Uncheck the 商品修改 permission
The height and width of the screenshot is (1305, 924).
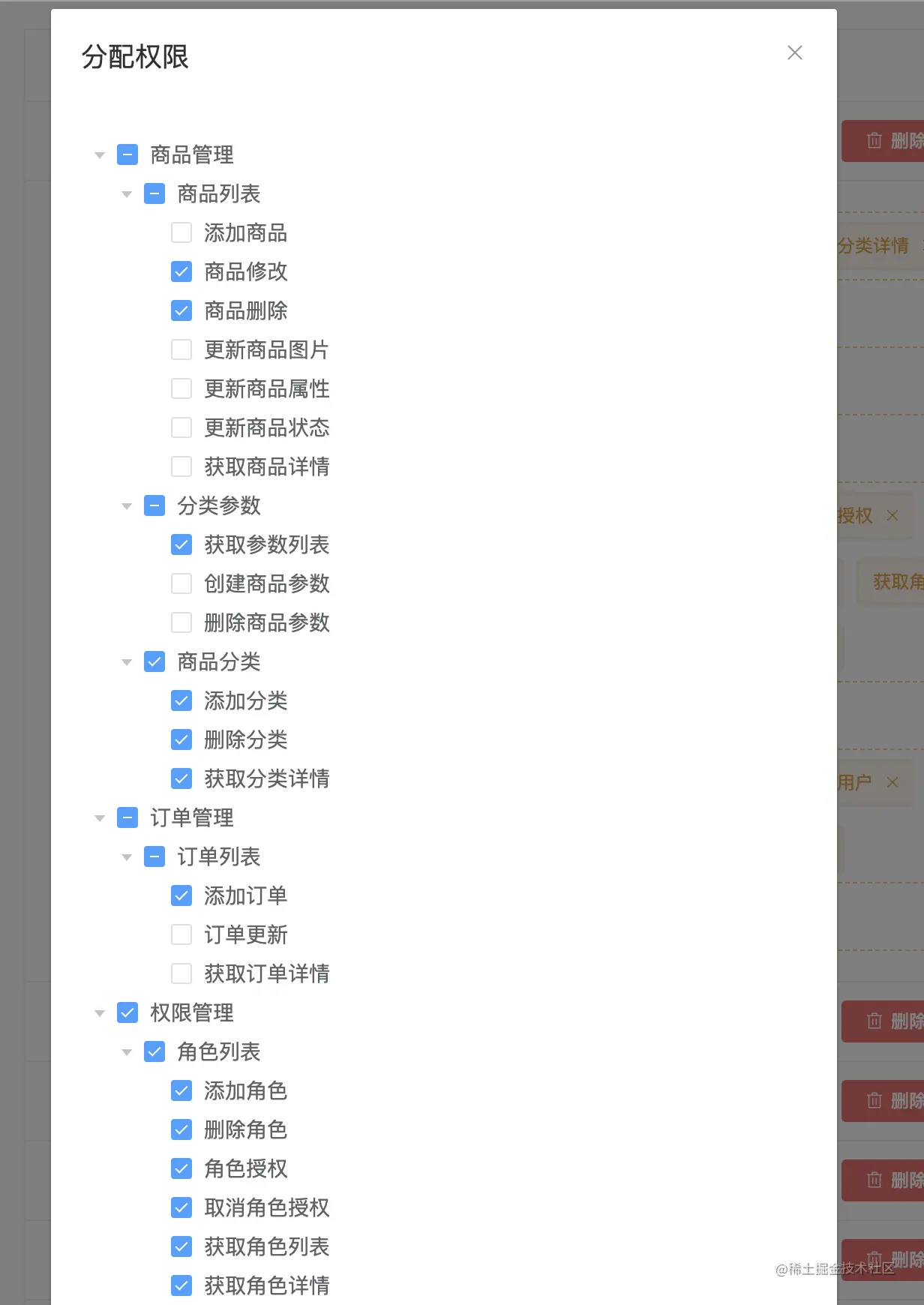pos(181,271)
